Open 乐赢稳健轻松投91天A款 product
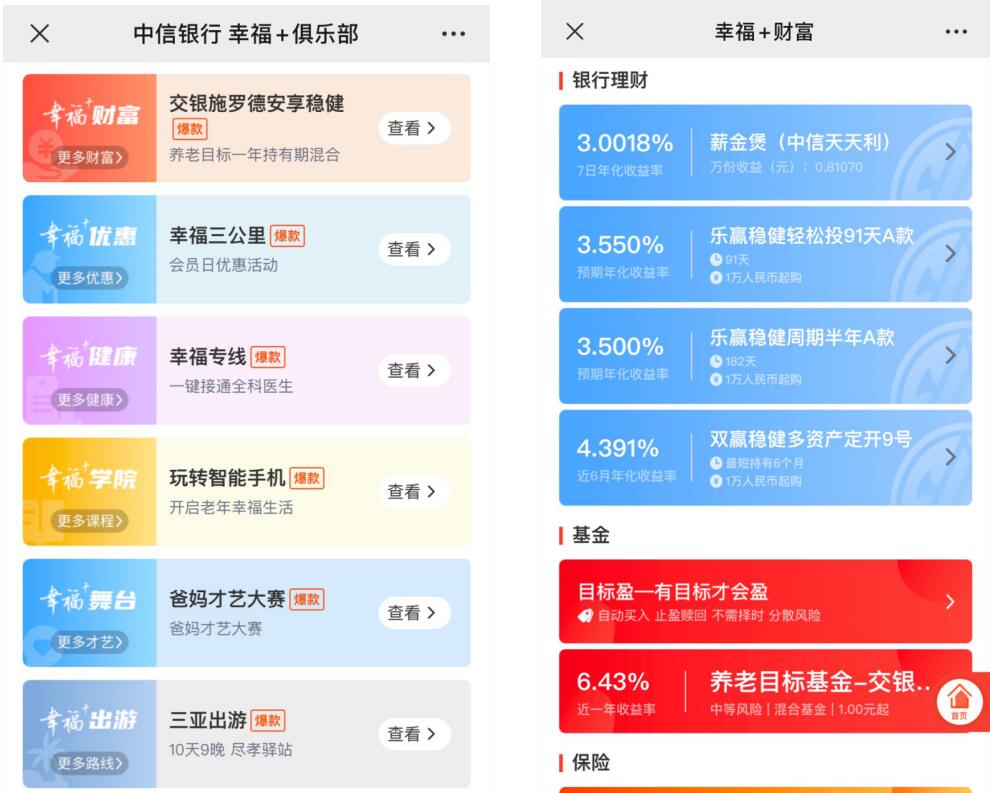The image size is (990, 793). pyautogui.click(x=765, y=254)
